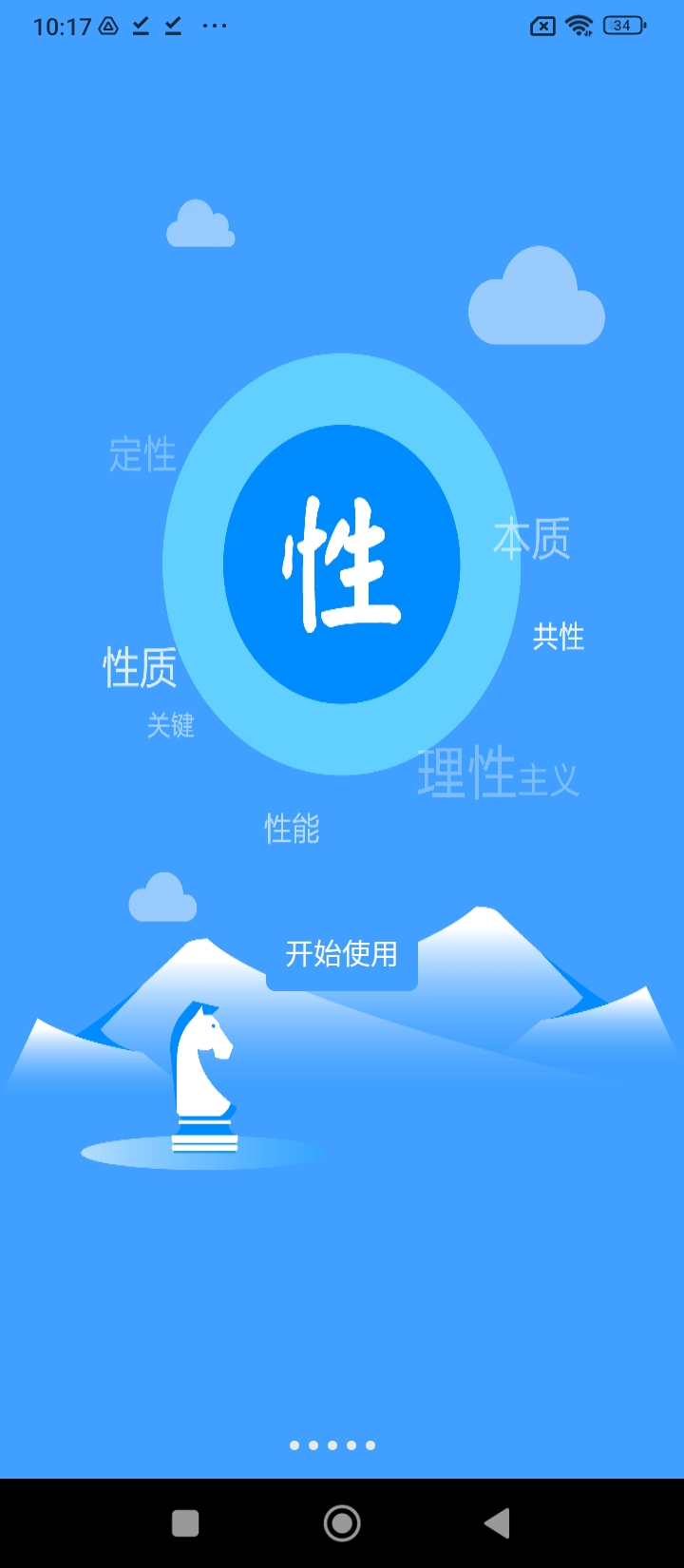Return to the home screen

[x=342, y=1523]
